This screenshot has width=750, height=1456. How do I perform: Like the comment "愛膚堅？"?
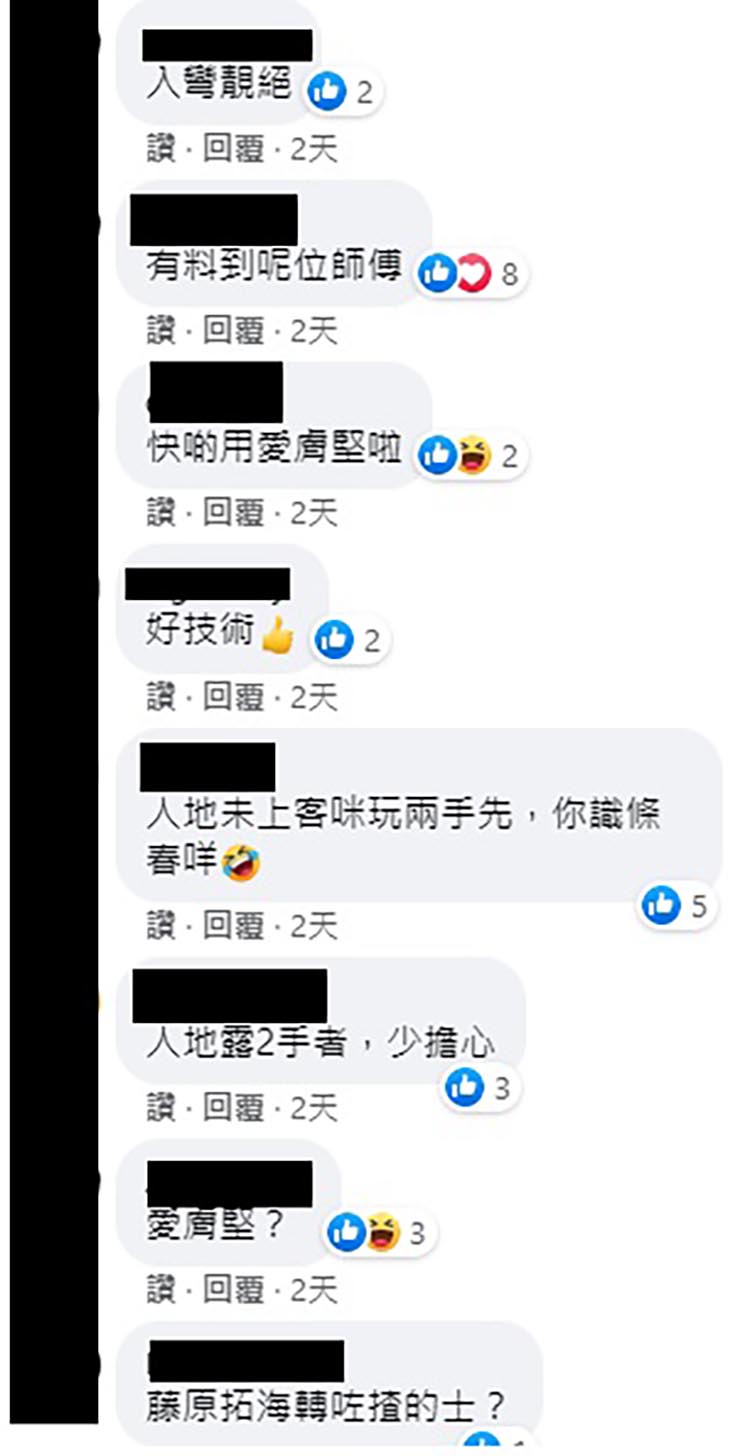click(160, 1290)
